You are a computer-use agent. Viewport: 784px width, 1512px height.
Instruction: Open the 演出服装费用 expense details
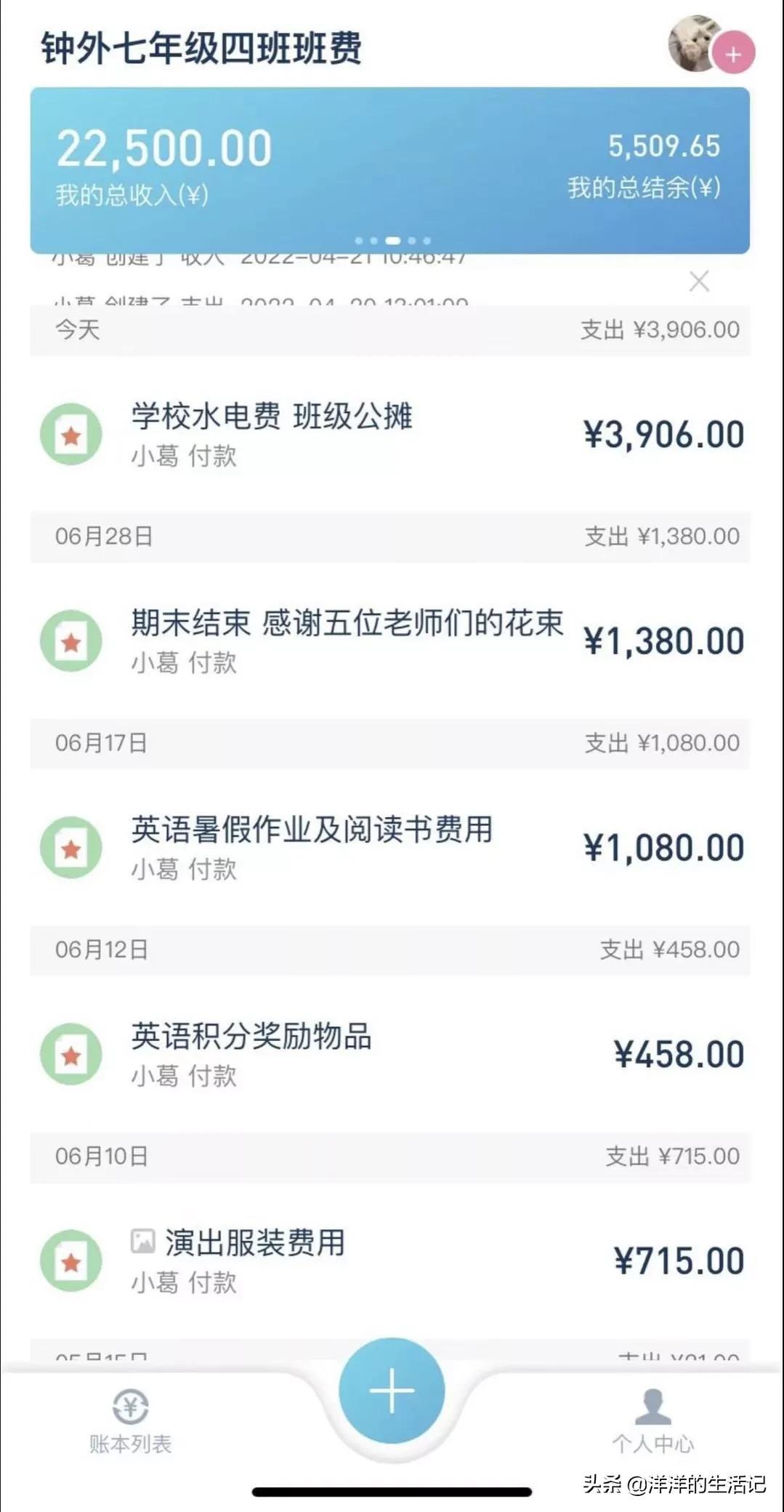pos(391,1260)
